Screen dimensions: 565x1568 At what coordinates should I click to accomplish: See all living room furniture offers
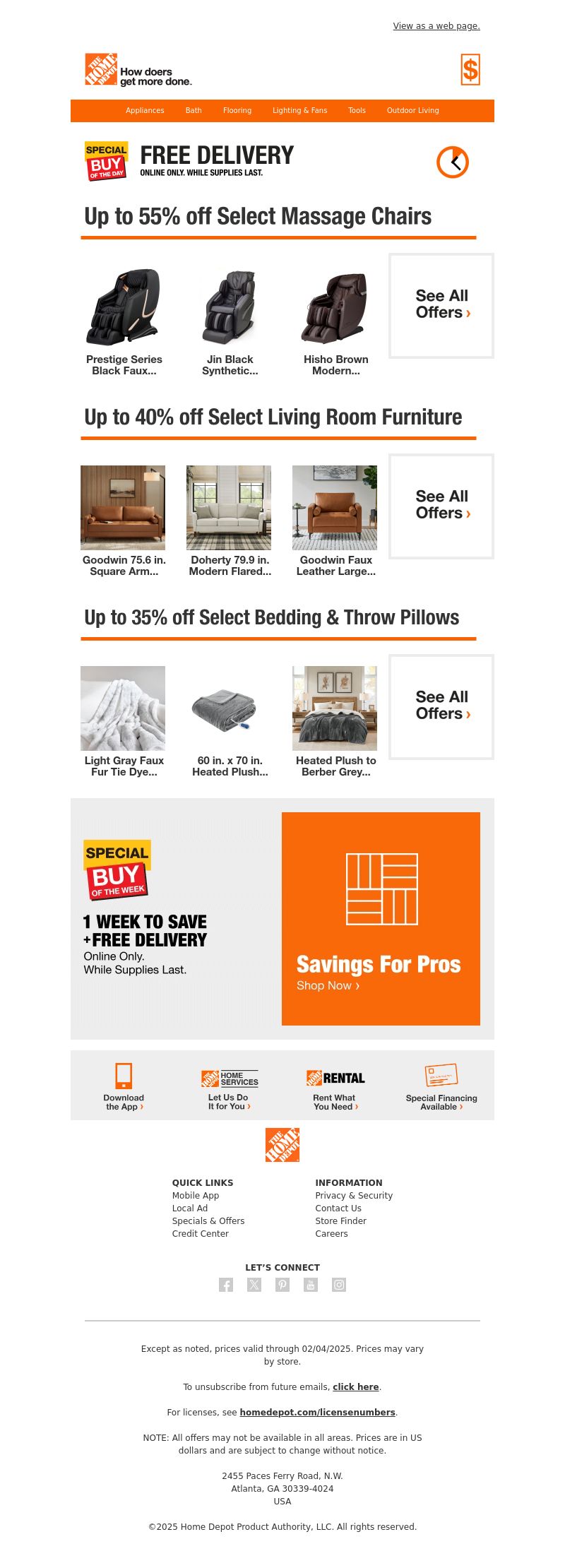442,506
